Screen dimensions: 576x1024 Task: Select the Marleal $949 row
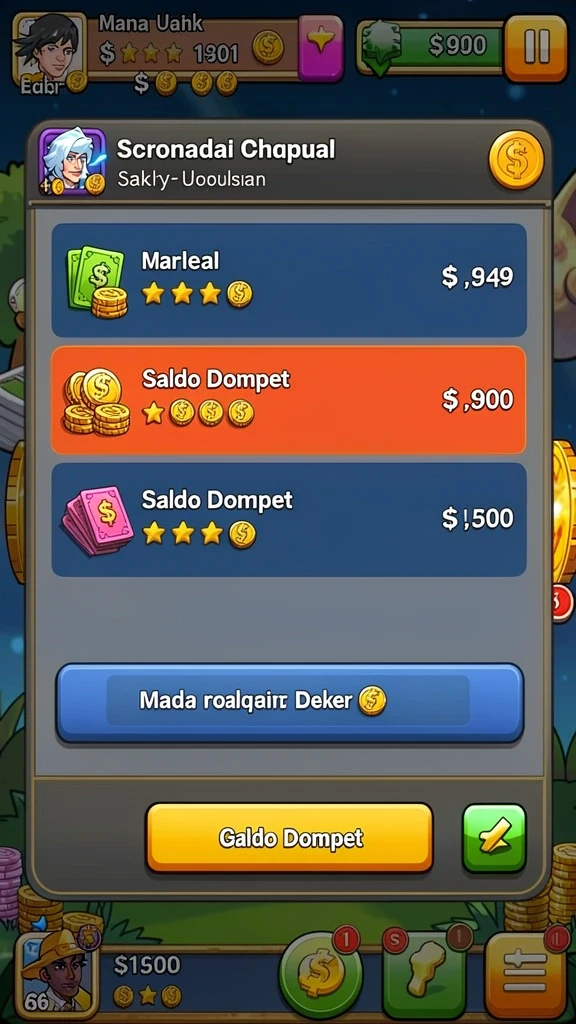[289, 280]
